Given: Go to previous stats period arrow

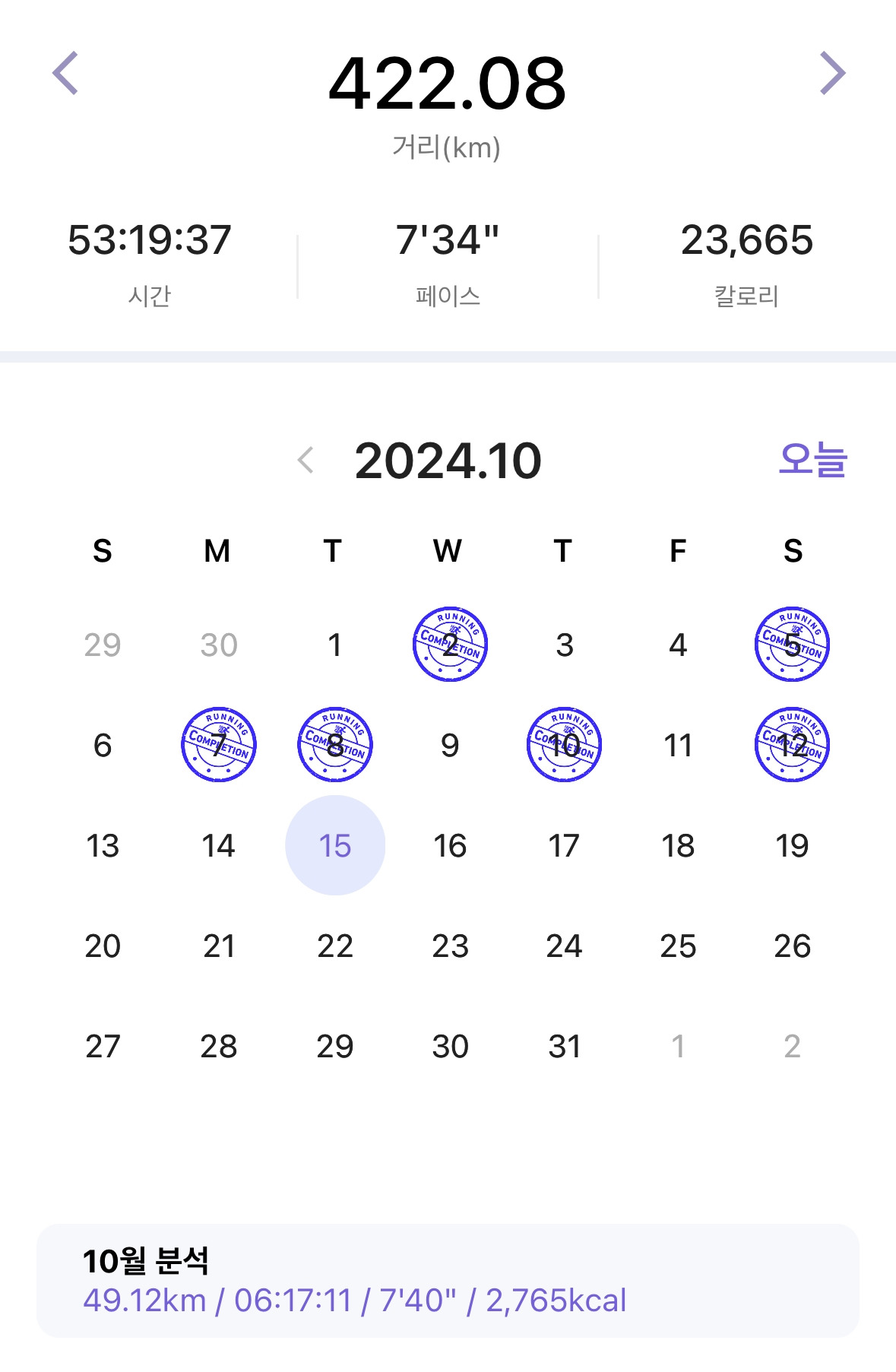Looking at the screenshot, I should pyautogui.click(x=65, y=74).
